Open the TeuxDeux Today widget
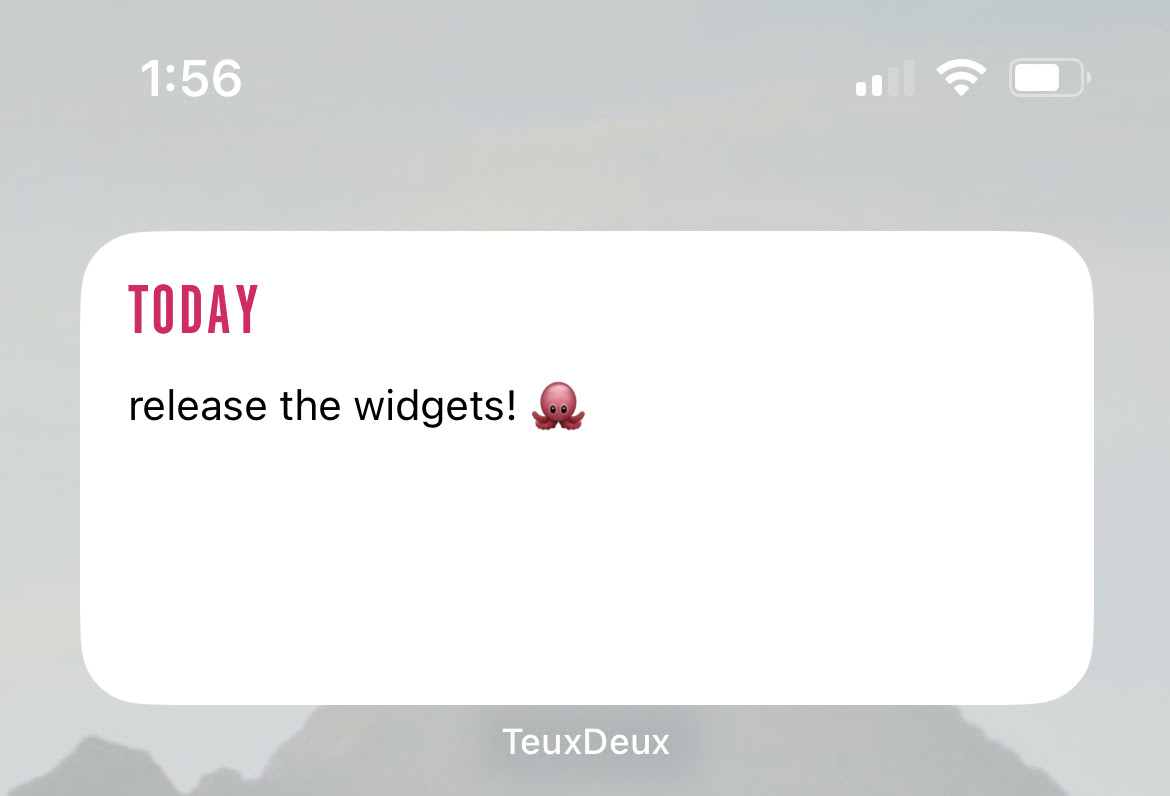 tap(586, 467)
